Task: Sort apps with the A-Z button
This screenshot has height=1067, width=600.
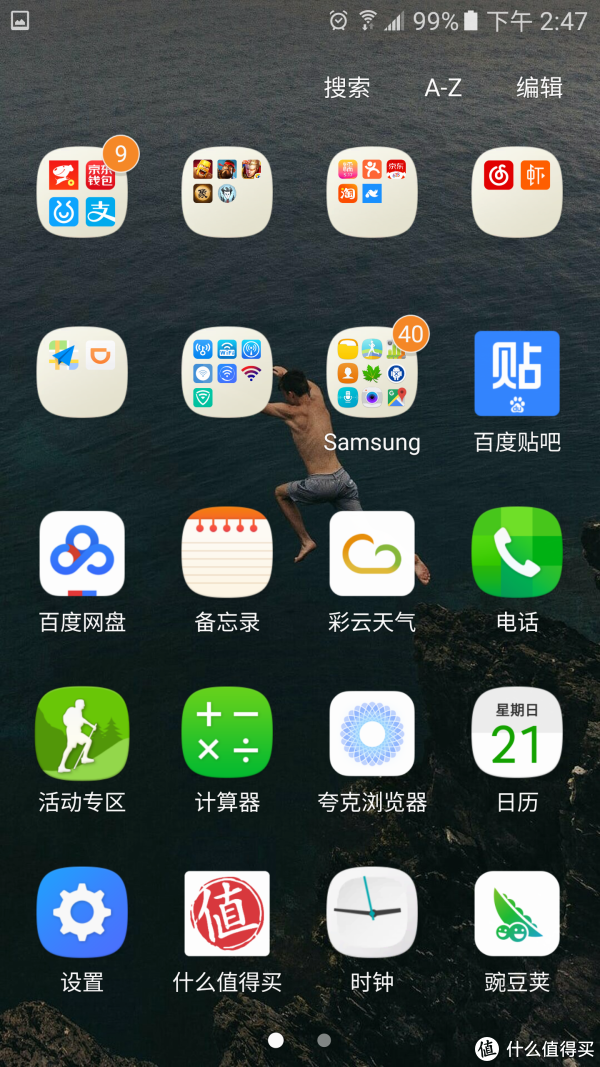Action: tap(443, 88)
